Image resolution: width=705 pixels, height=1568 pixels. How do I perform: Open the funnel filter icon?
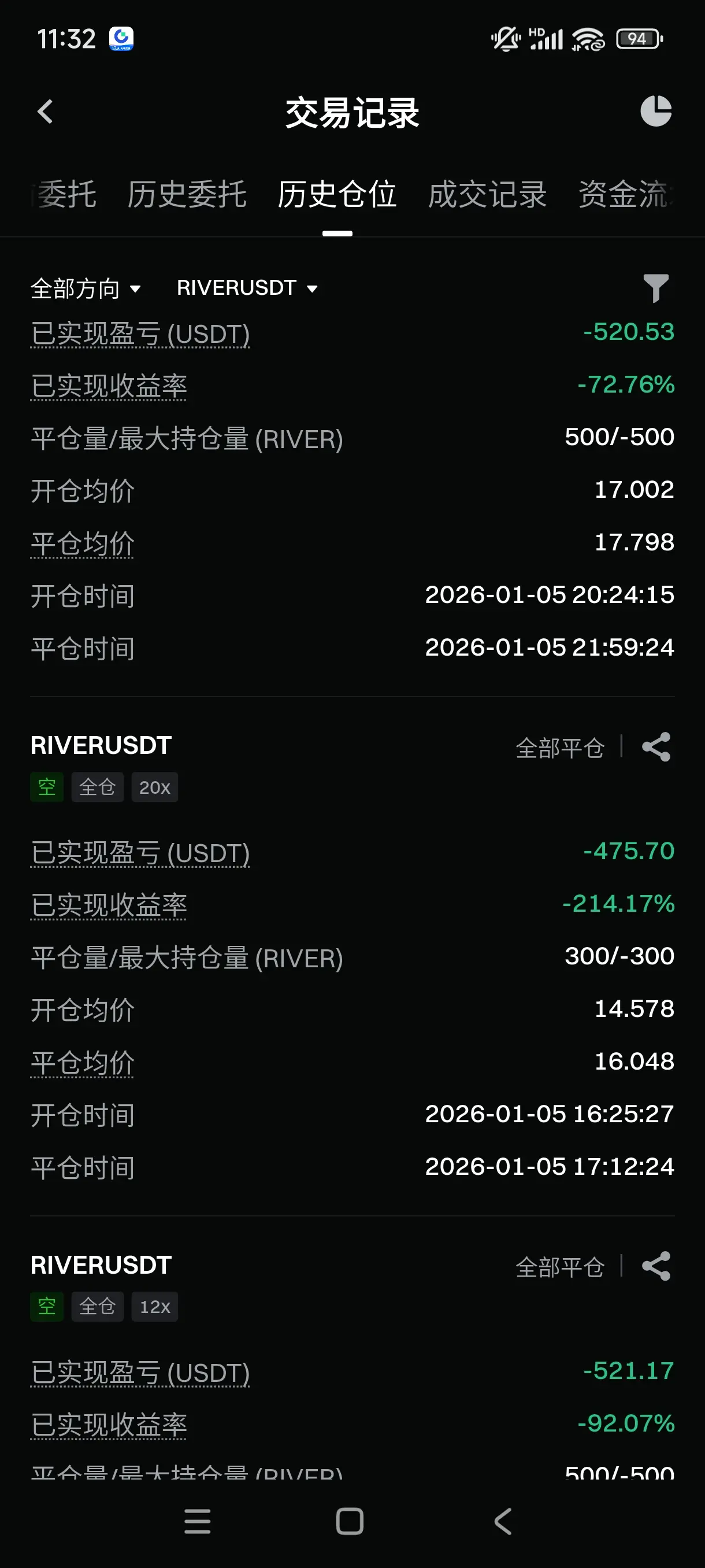656,288
